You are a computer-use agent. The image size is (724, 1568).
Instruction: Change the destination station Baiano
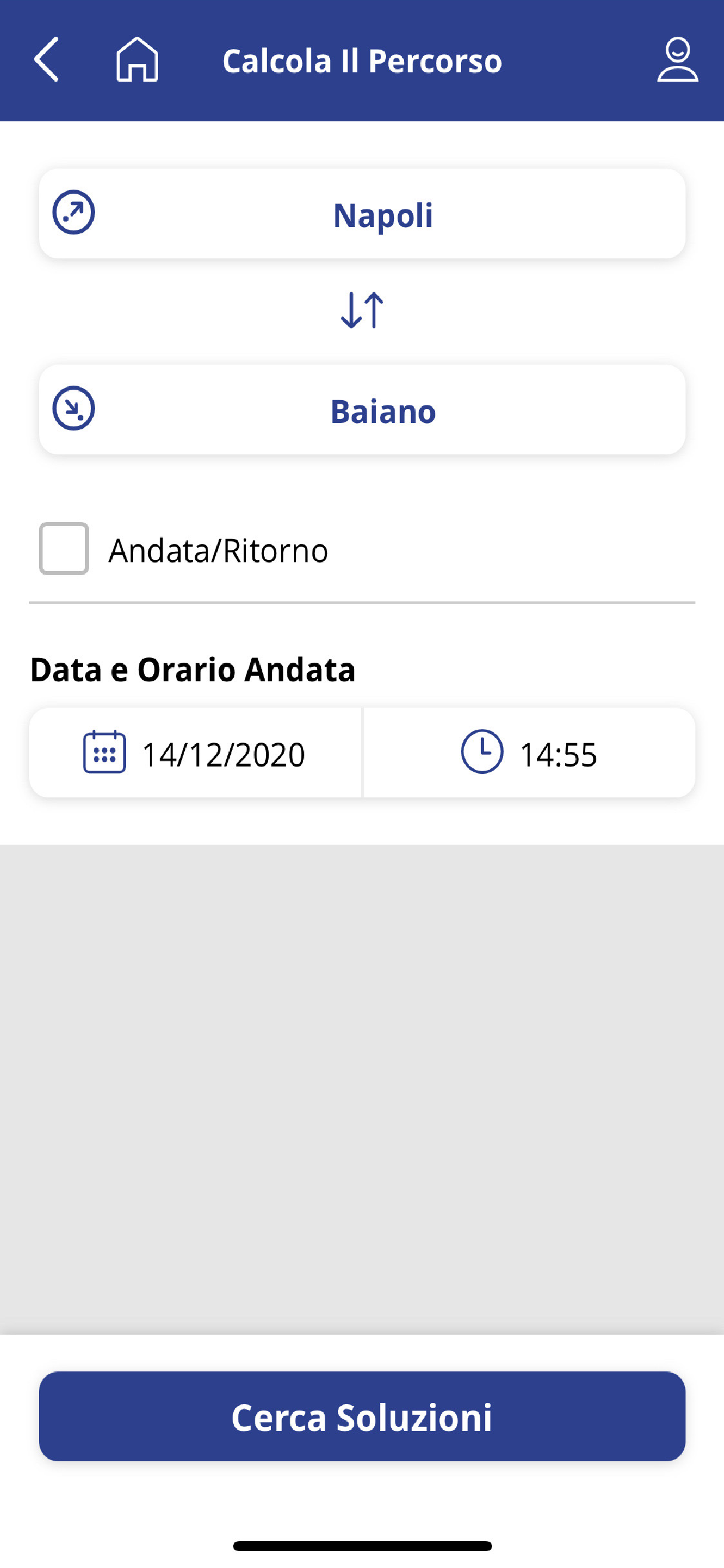click(x=362, y=409)
